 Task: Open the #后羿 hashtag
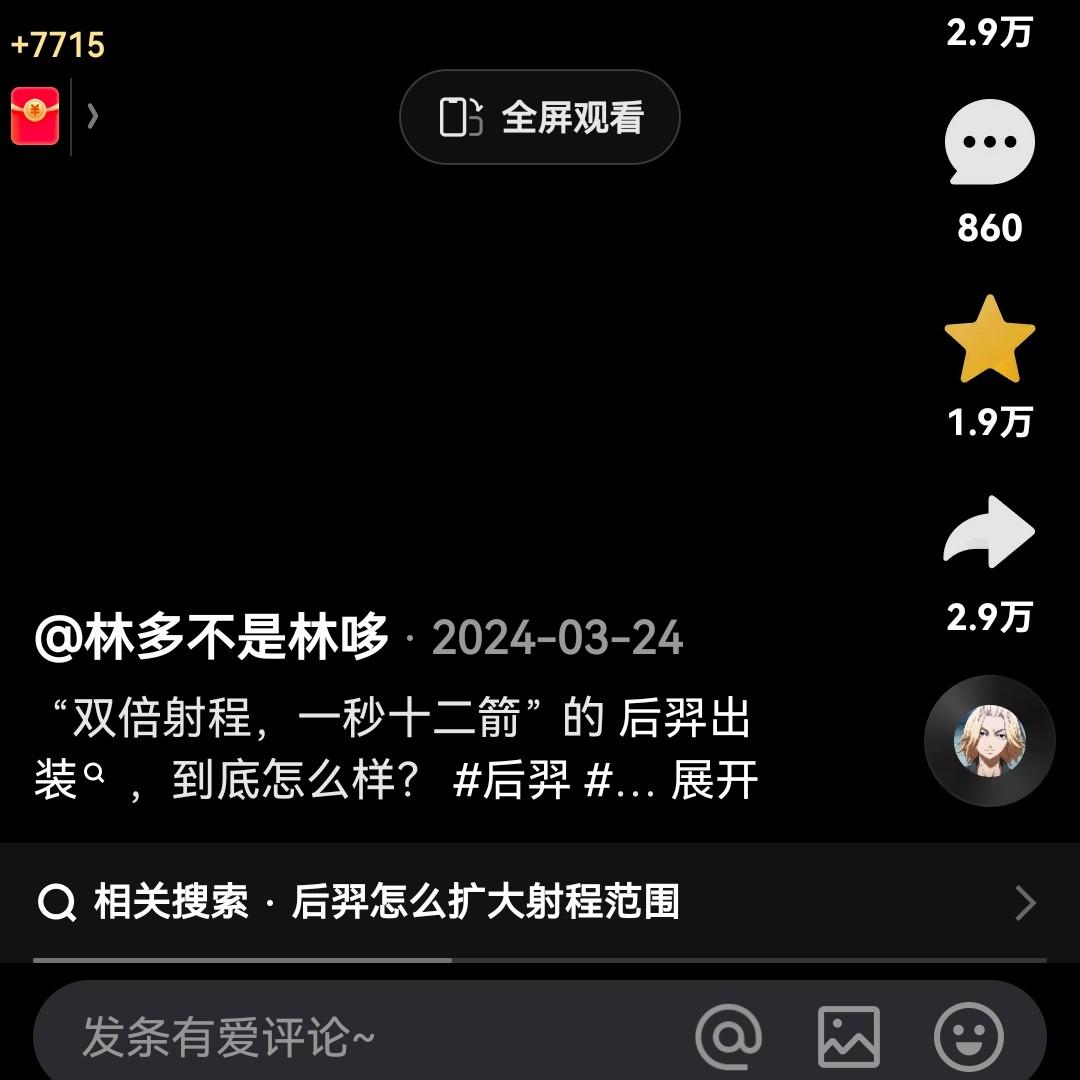pos(511,781)
